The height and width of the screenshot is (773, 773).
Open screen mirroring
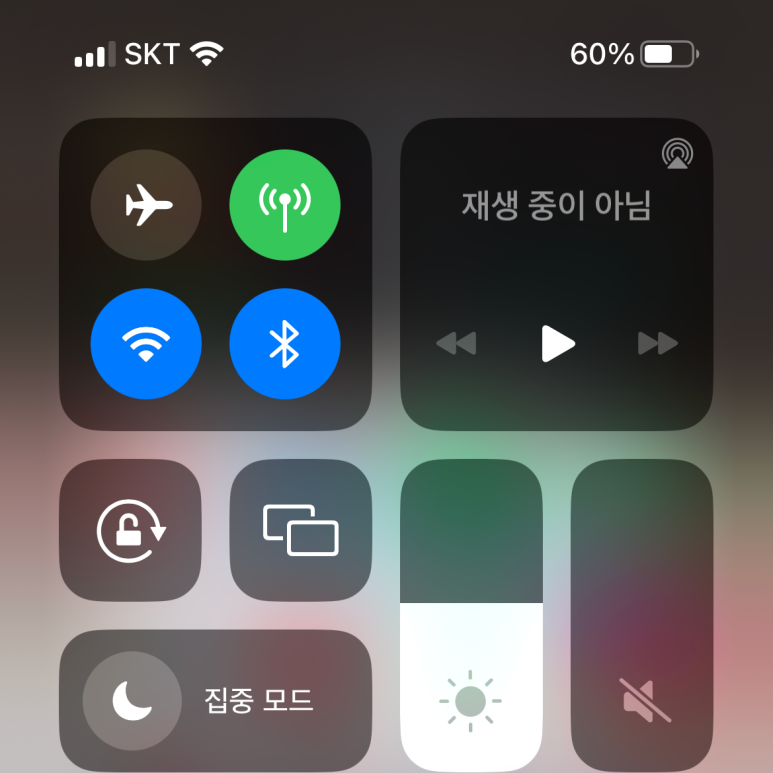[x=301, y=530]
